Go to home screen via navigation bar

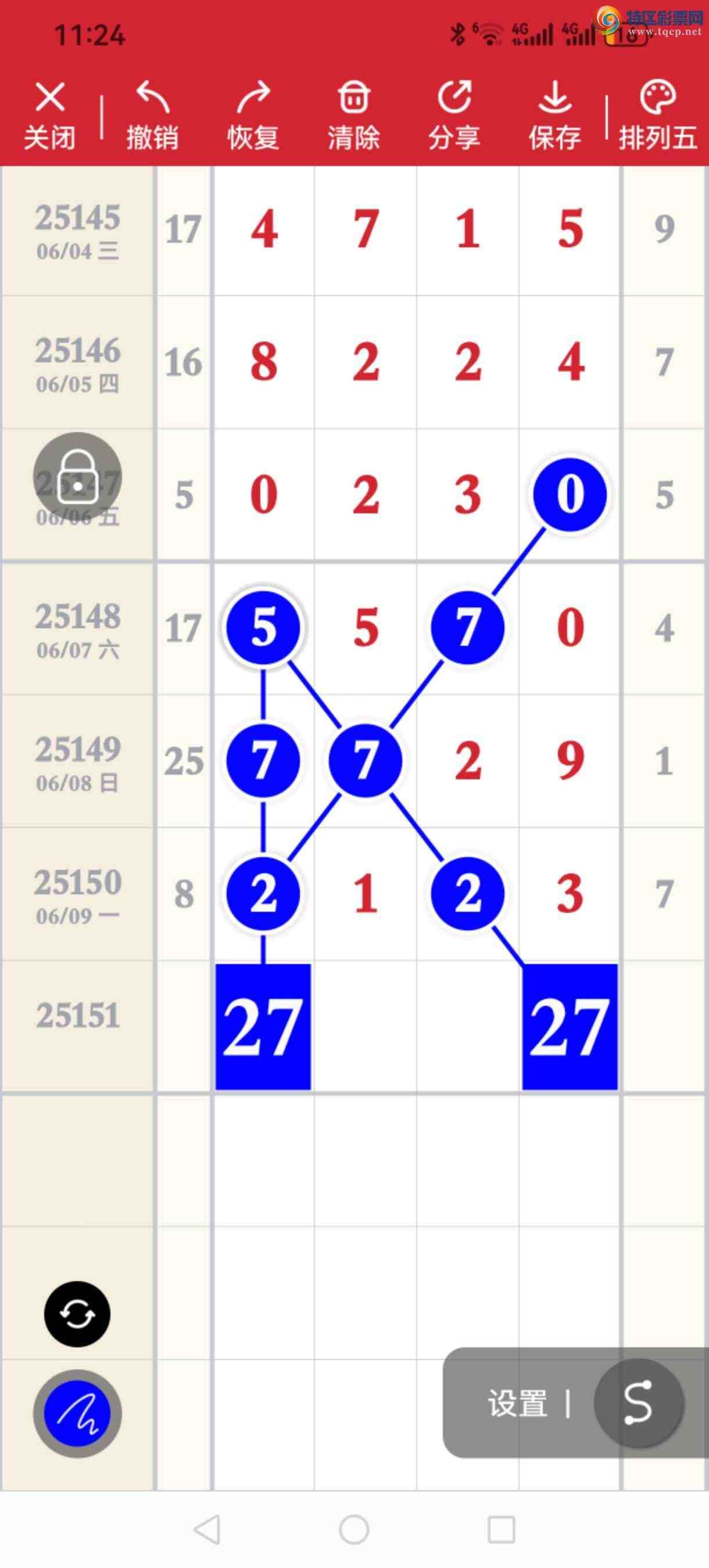(354, 1530)
